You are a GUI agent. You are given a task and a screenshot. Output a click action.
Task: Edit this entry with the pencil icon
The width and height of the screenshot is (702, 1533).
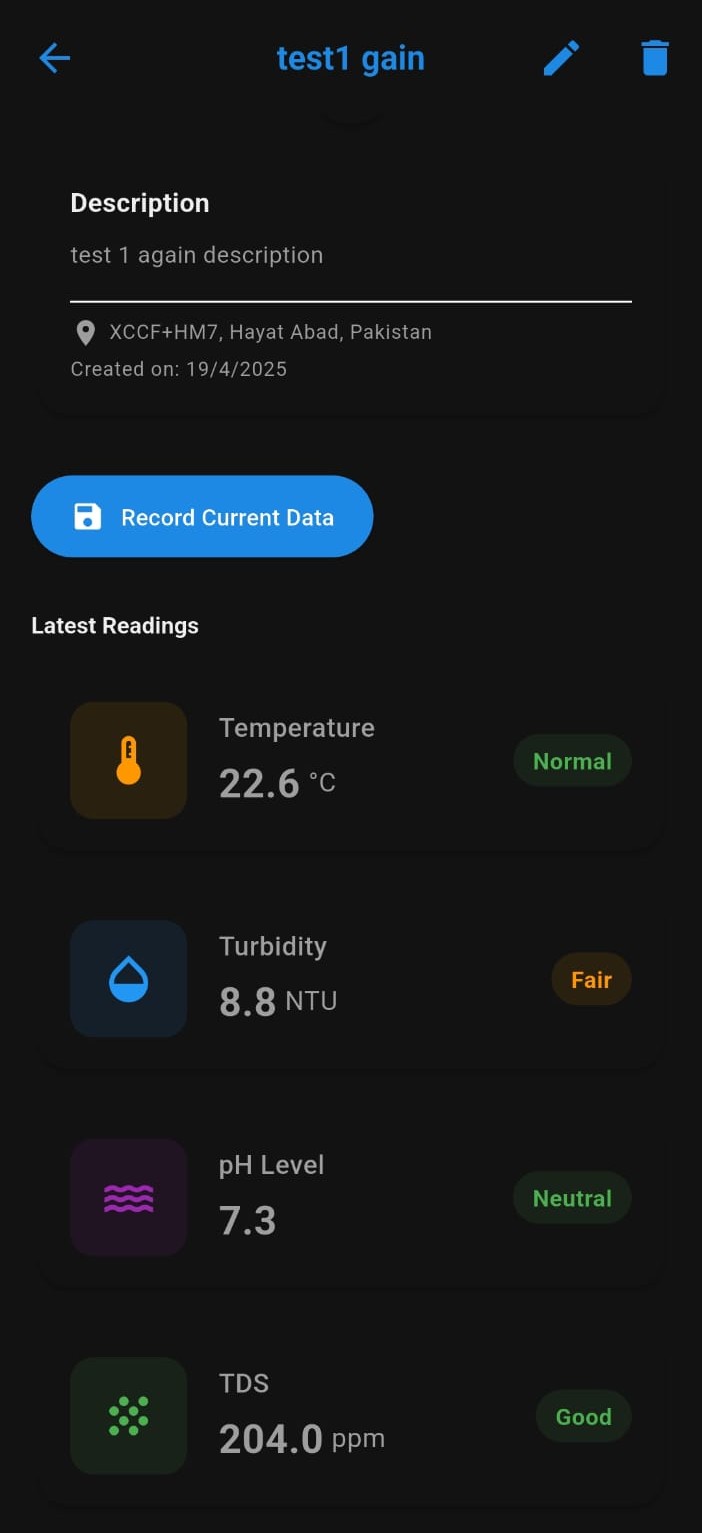[x=561, y=59]
